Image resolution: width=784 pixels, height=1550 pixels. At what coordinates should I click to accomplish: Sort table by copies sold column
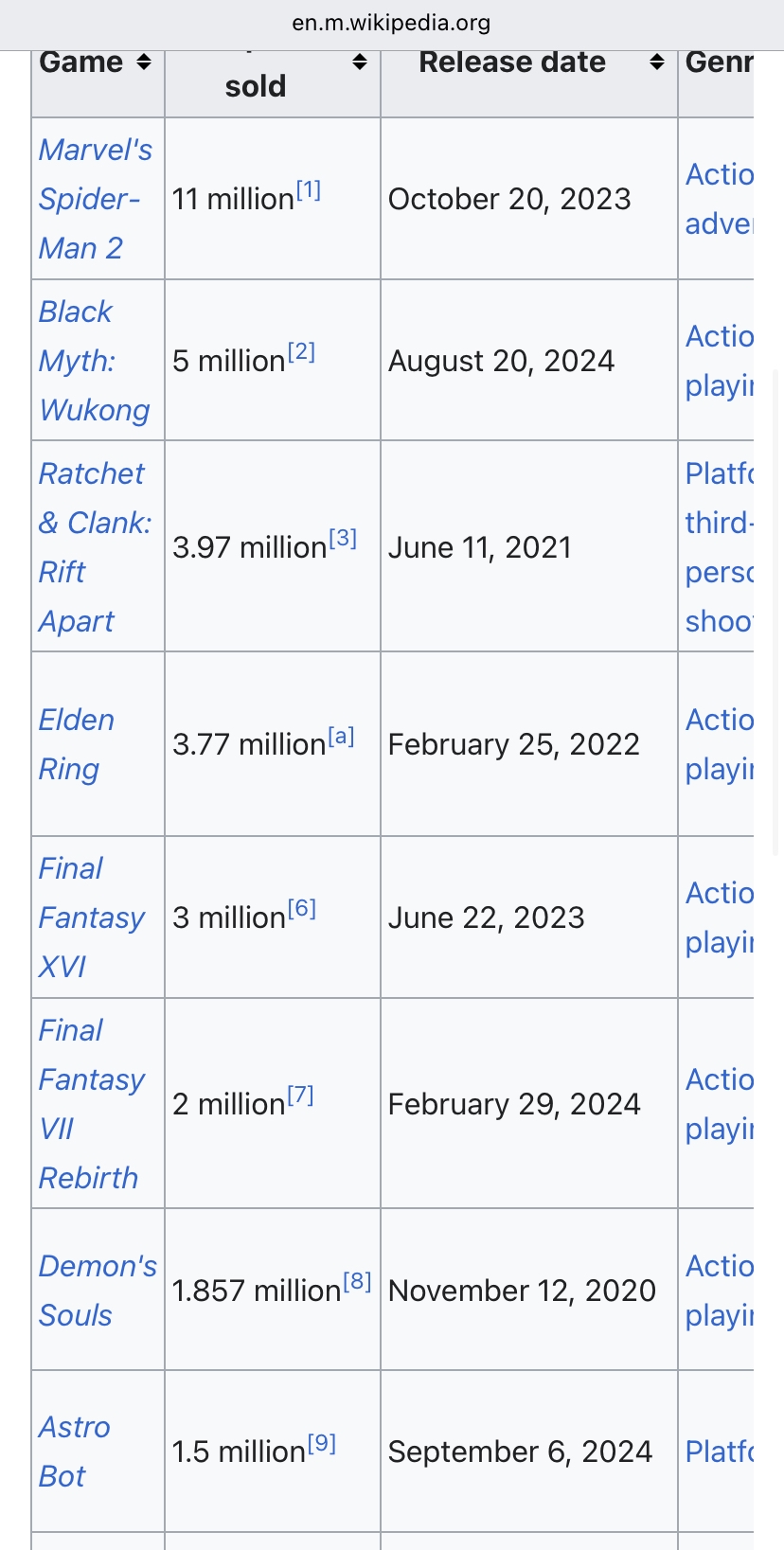pyautogui.click(x=360, y=62)
